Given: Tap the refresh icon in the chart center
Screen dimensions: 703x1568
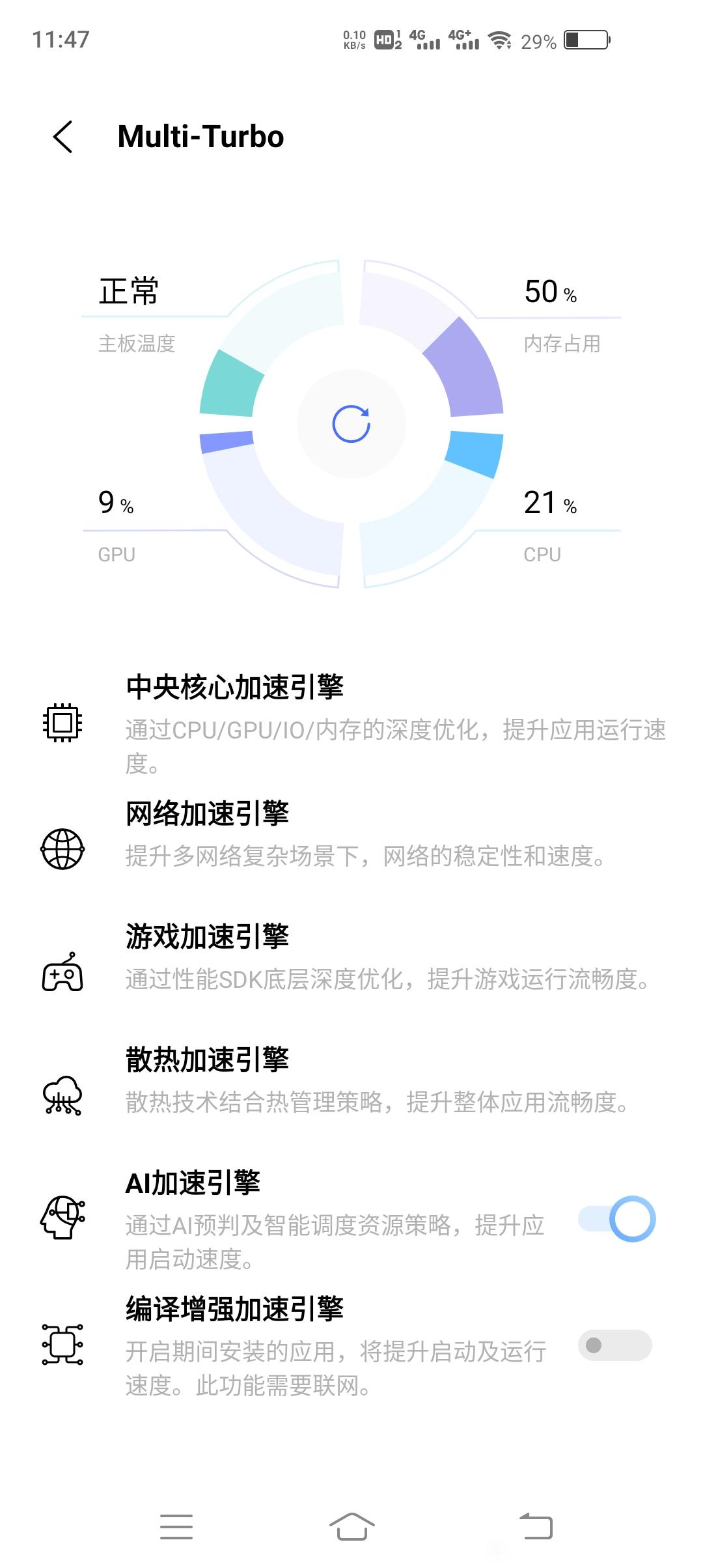Looking at the screenshot, I should pos(351,424).
